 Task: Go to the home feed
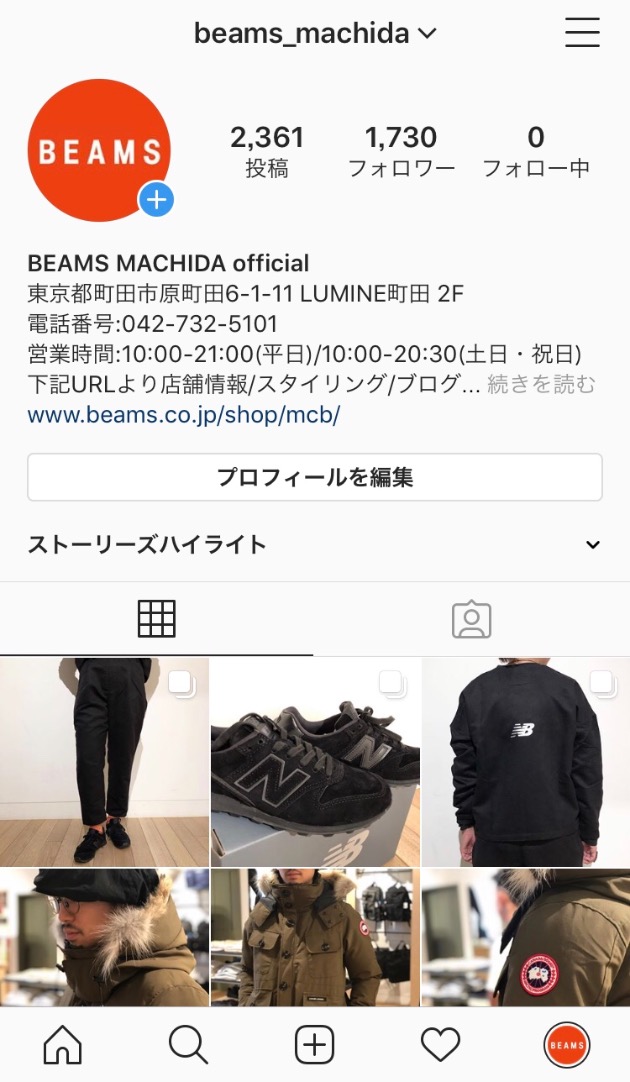point(63,1046)
